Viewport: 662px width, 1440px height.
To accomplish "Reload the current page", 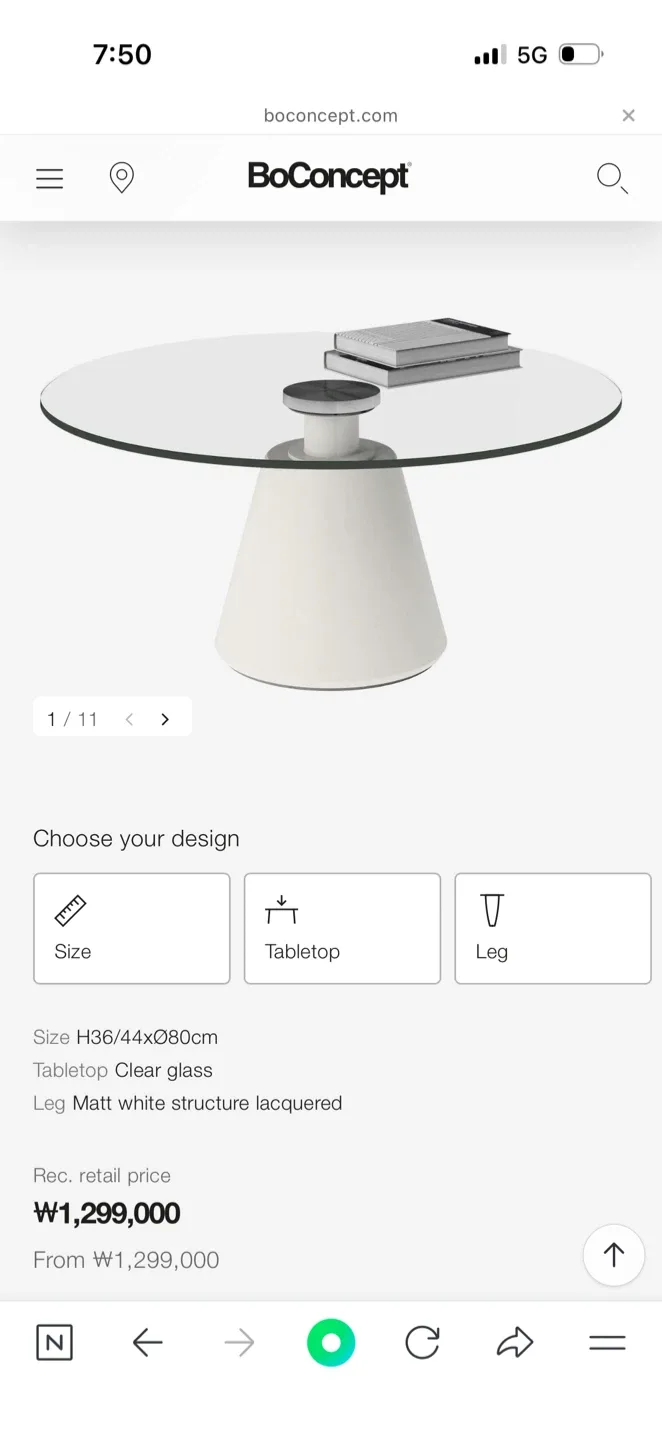I will [x=422, y=1343].
